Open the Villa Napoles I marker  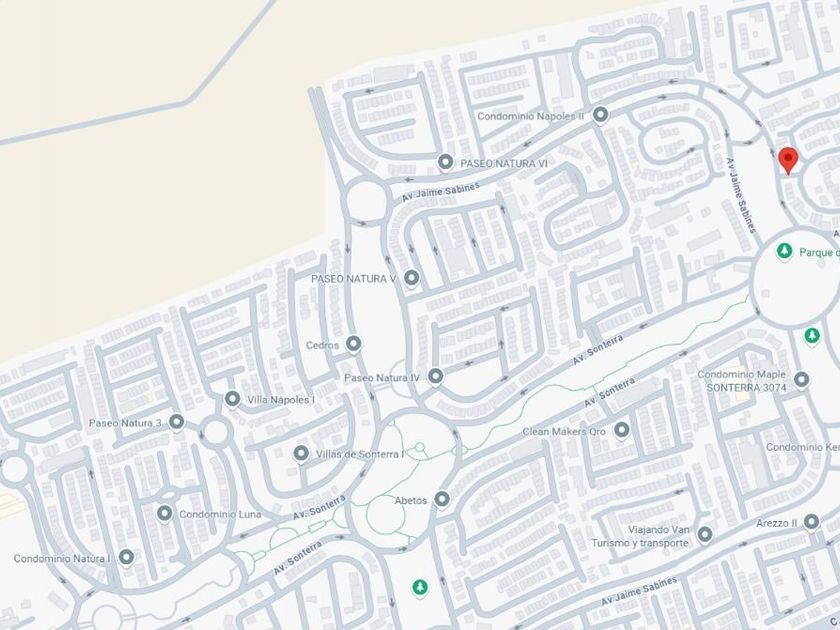[233, 400]
